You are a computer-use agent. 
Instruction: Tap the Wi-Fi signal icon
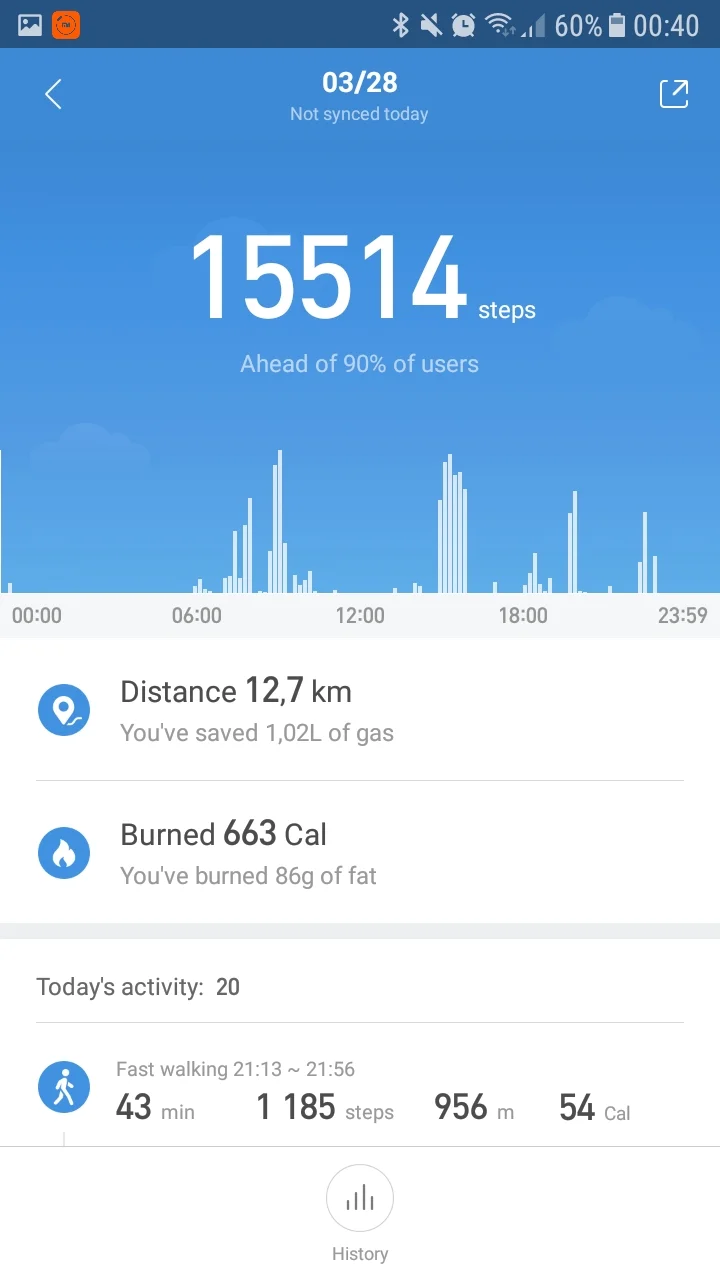498,25
